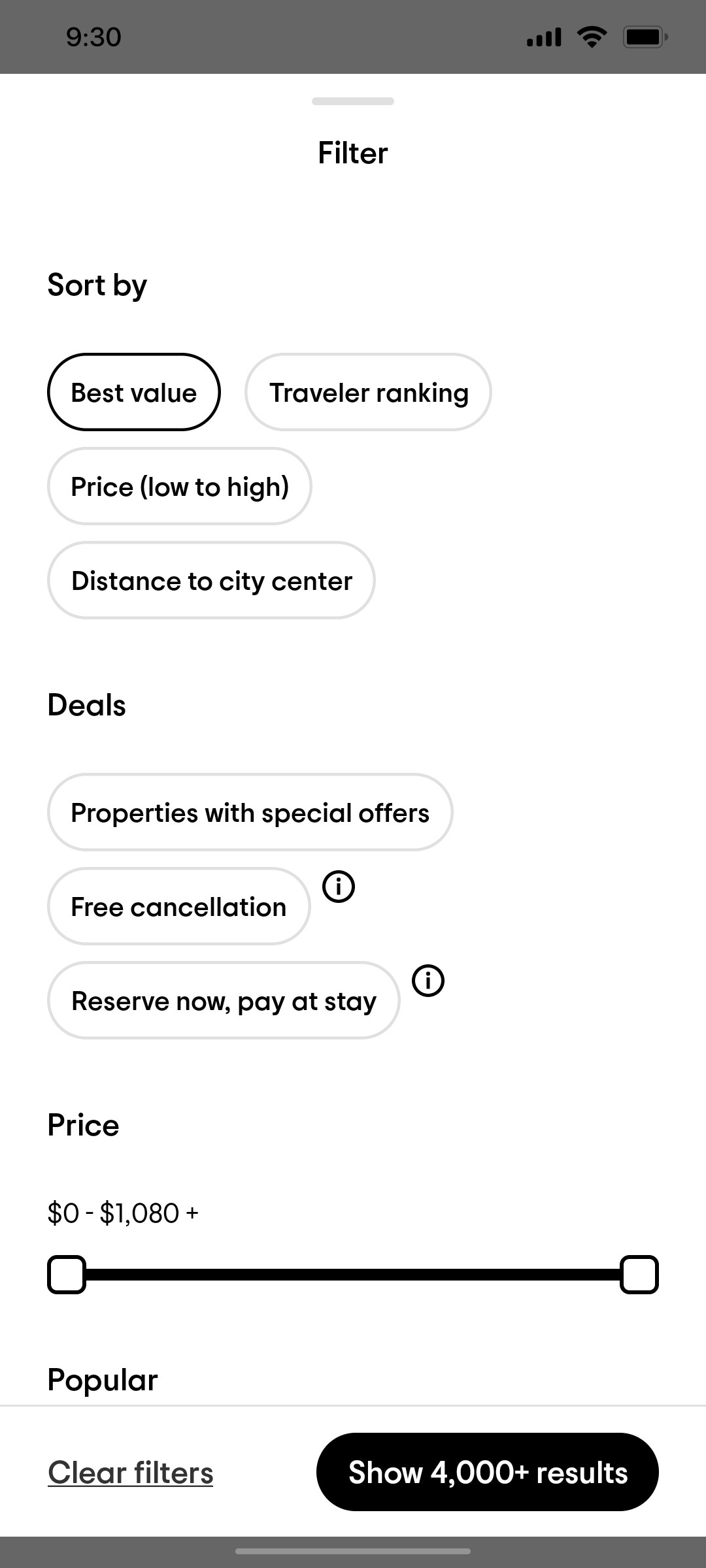The image size is (706, 1568).
Task: Click the home indicator bar
Action: (x=352, y=1549)
